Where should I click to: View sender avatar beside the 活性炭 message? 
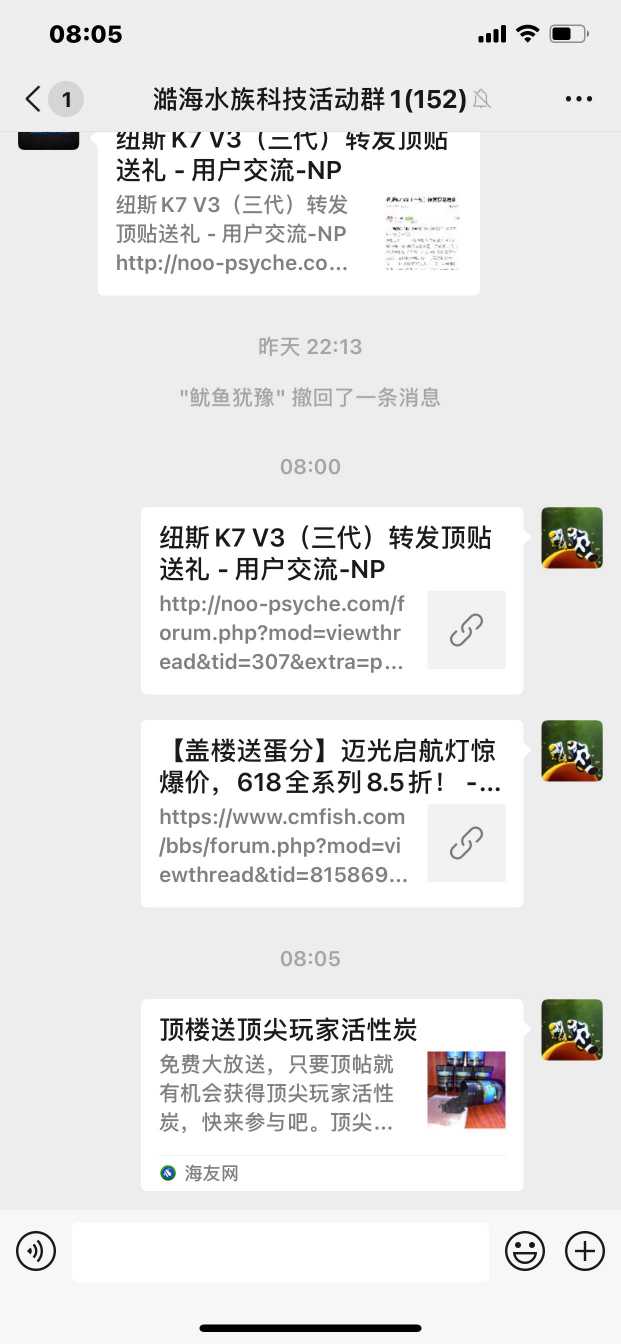[x=572, y=1030]
